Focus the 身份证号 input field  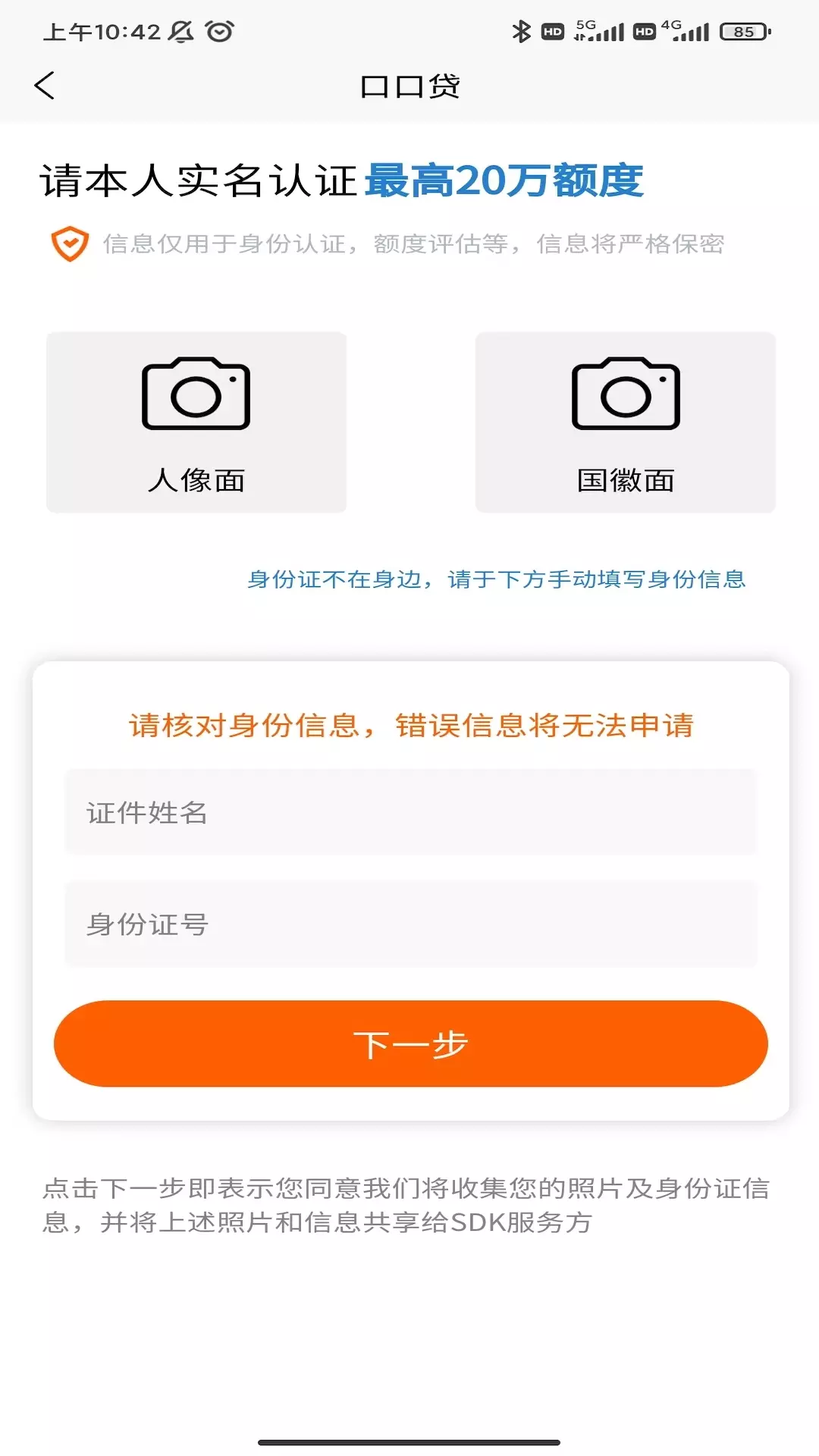[x=411, y=924]
